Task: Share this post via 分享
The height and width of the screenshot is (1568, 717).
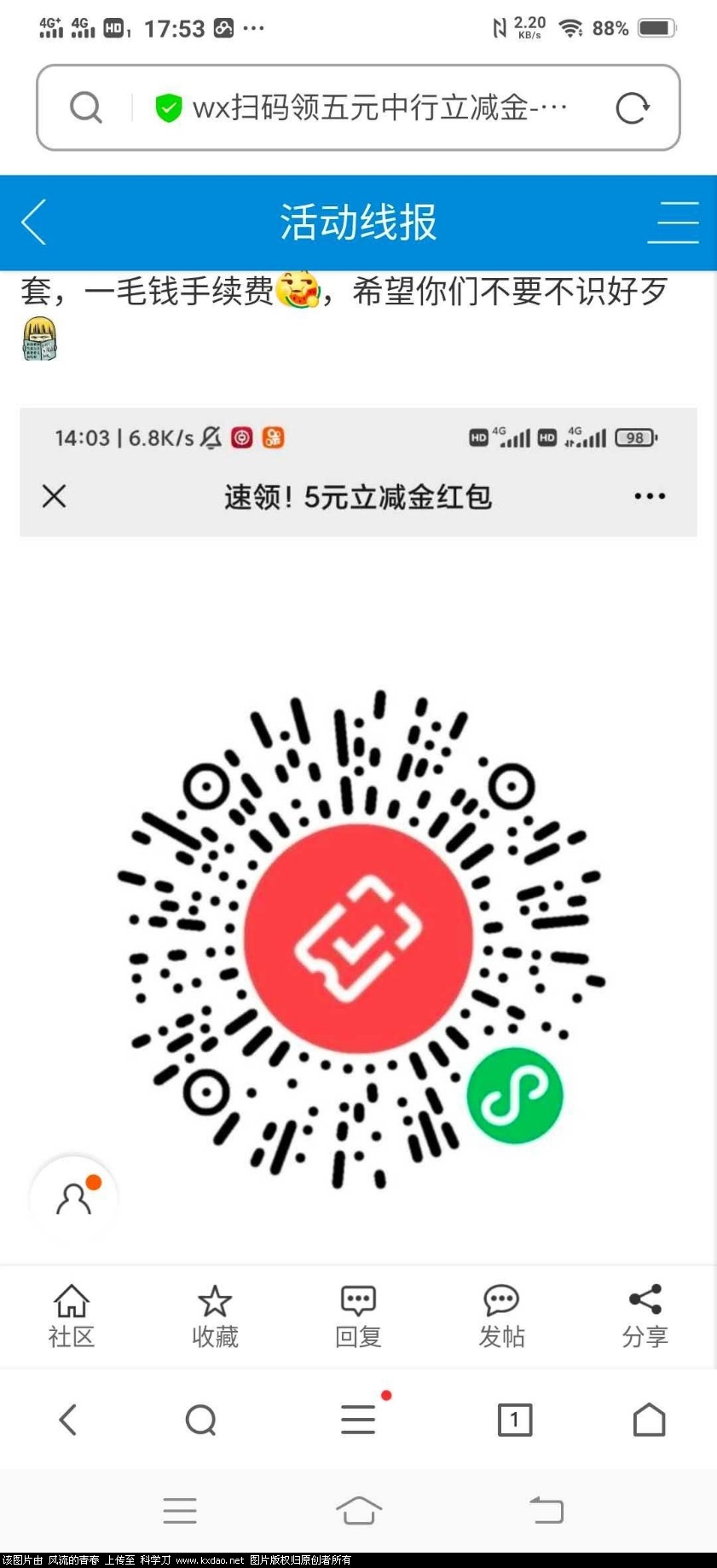Action: pos(645,1316)
